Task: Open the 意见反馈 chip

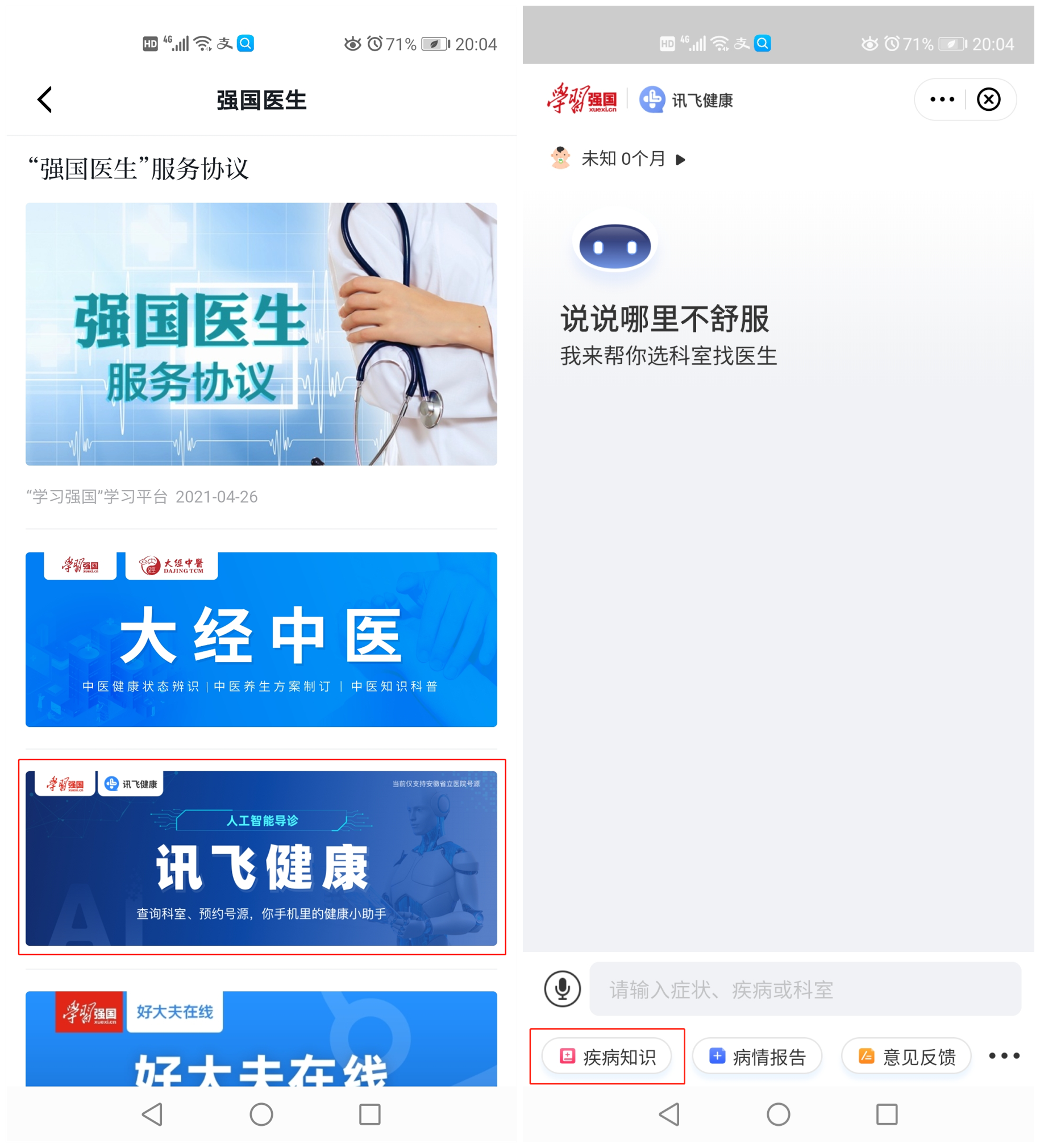Action: click(x=906, y=1057)
